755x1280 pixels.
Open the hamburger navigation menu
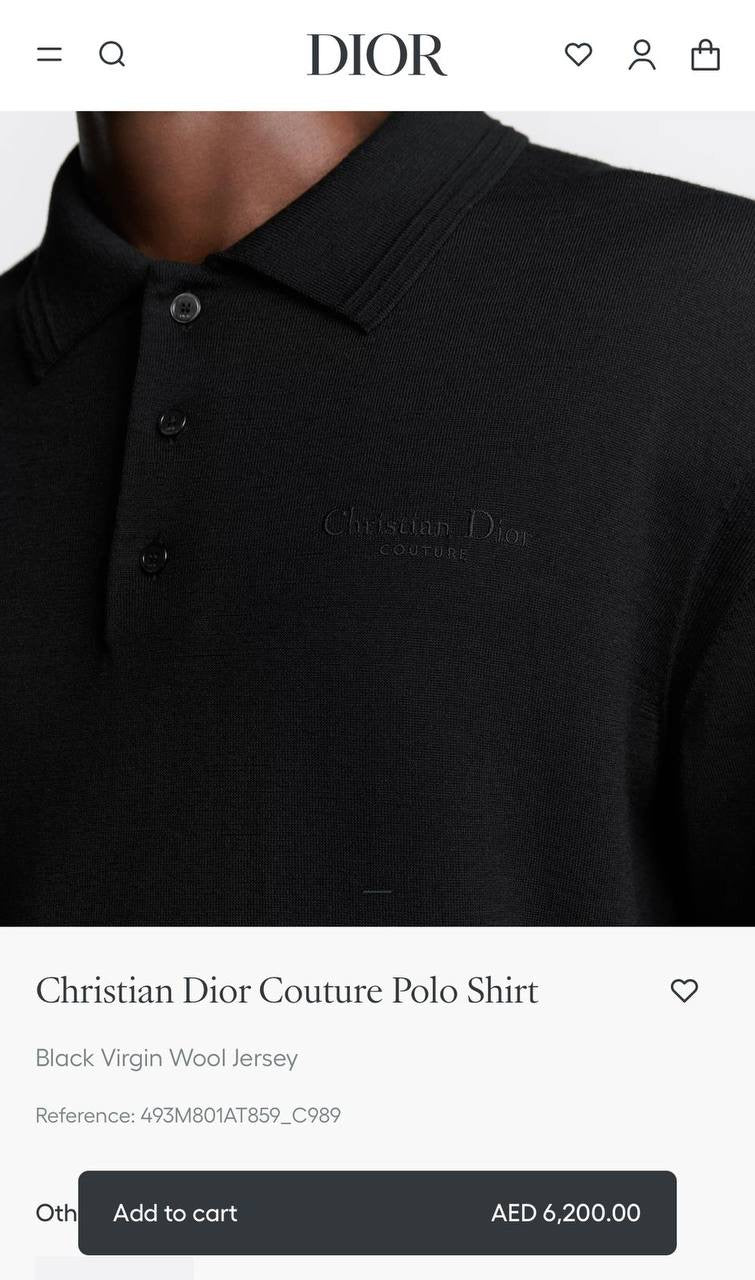pyautogui.click(x=48, y=54)
